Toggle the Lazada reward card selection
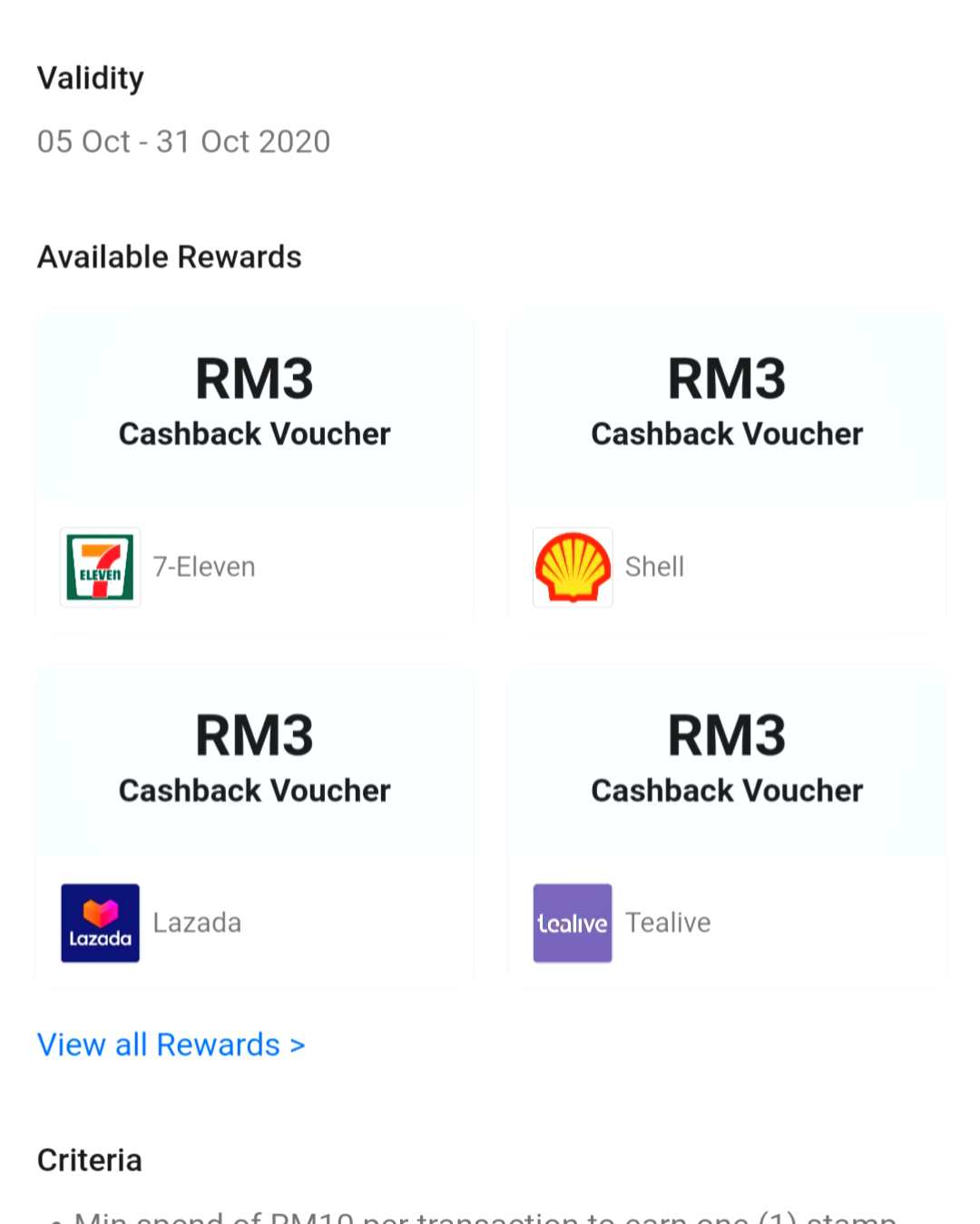980x1224 pixels. coord(254,821)
